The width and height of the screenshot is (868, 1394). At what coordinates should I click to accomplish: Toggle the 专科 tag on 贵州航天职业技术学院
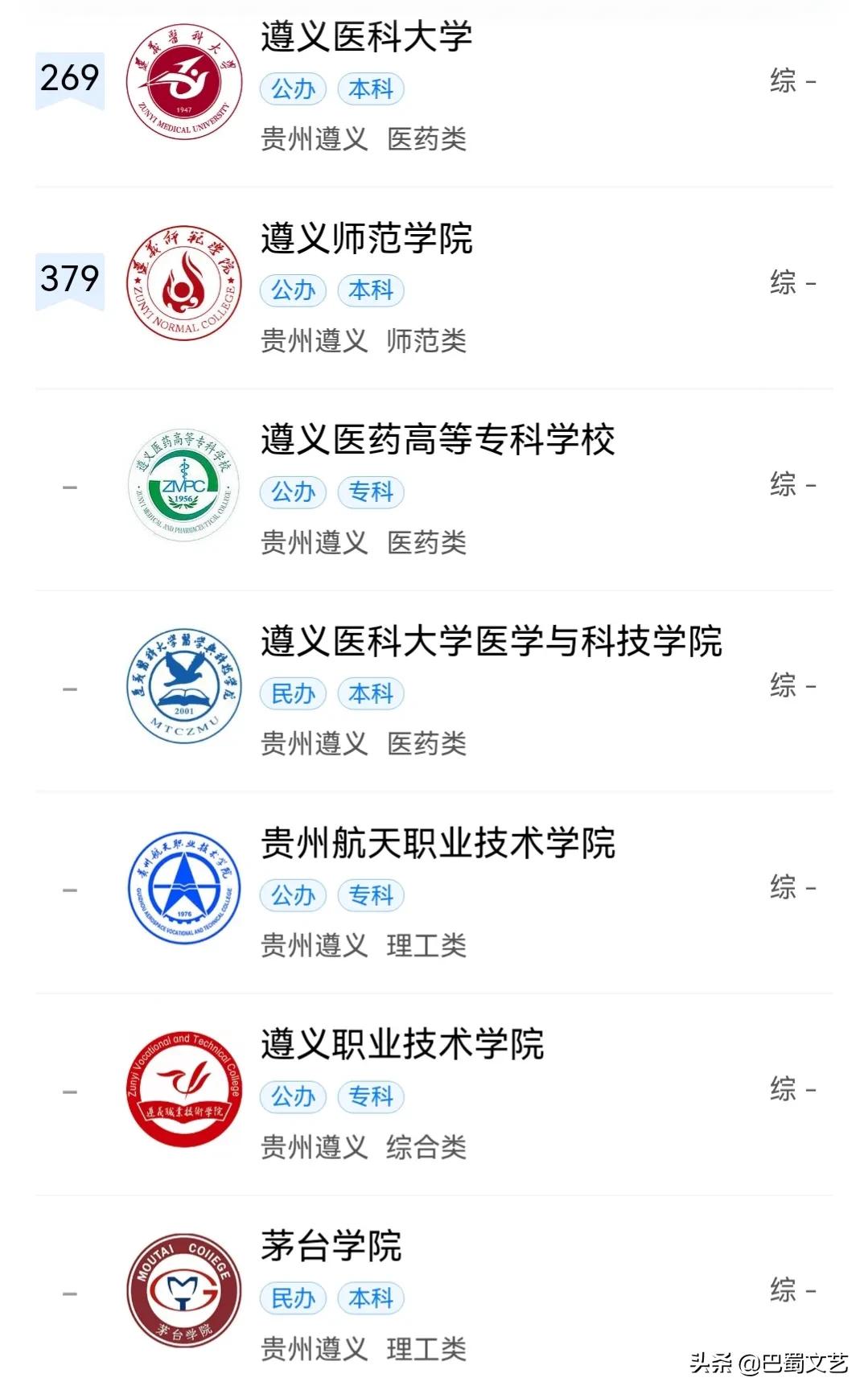(x=371, y=894)
